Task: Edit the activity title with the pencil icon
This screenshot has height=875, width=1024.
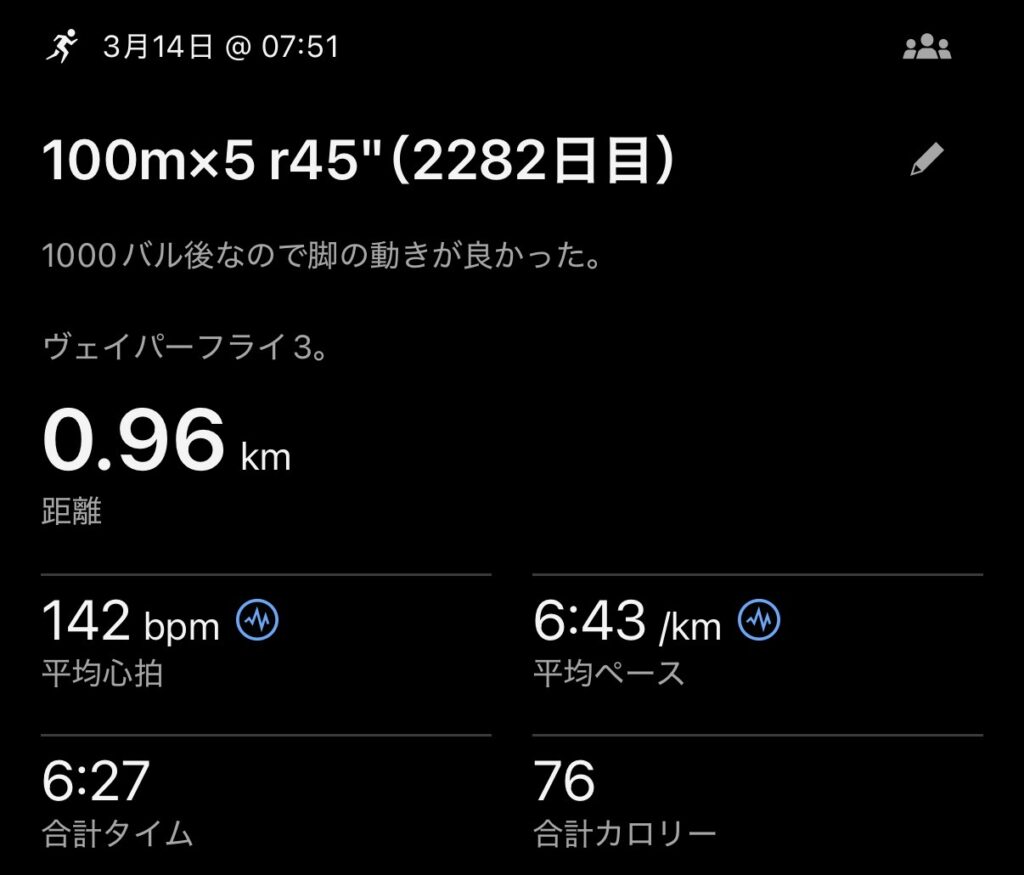Action: pos(927,160)
